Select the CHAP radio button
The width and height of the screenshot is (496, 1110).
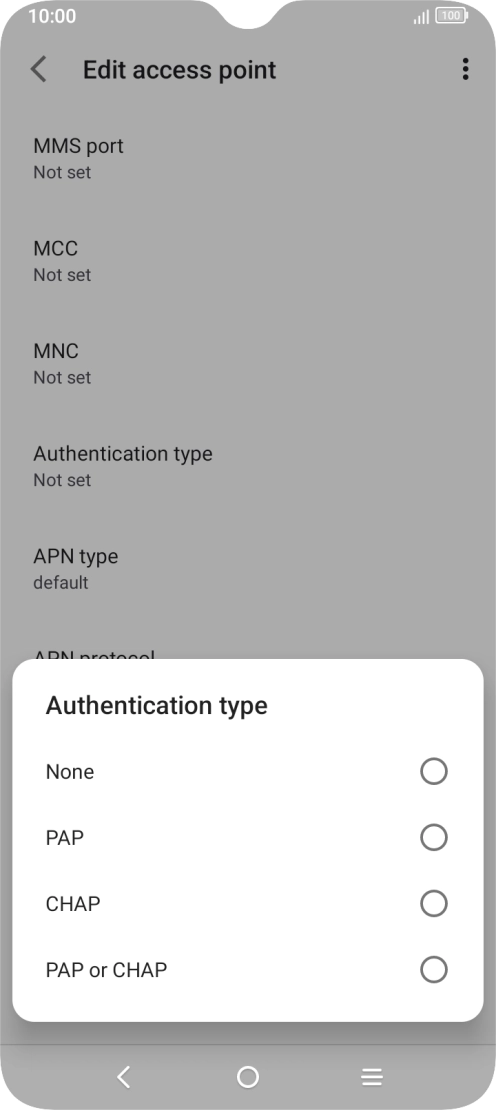point(433,904)
